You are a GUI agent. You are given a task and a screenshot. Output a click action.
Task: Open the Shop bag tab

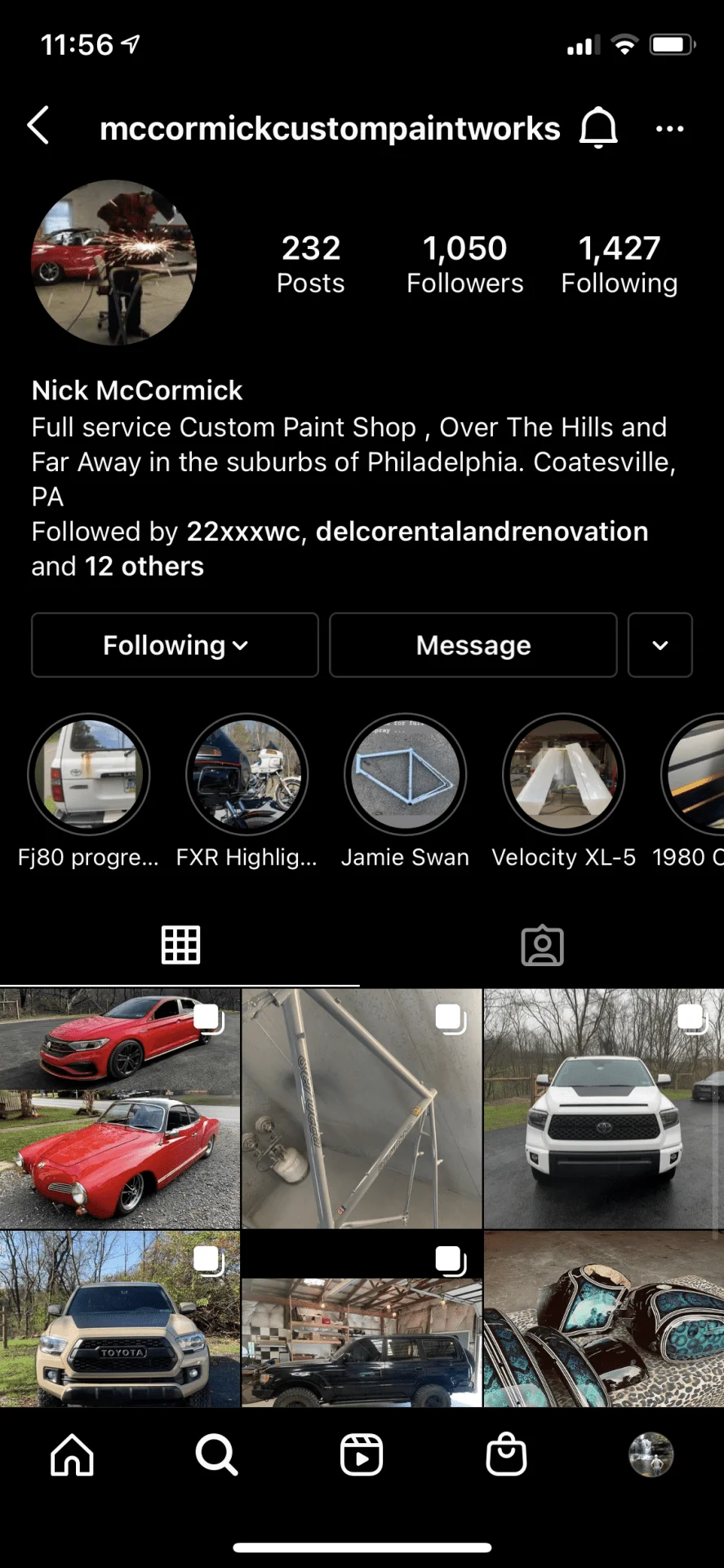(506, 1455)
